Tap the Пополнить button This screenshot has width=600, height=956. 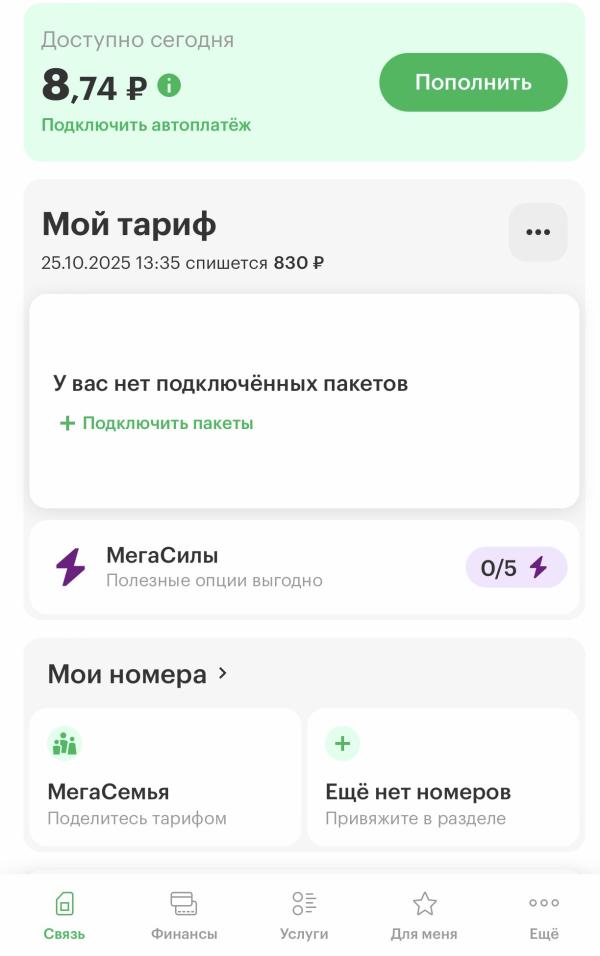[473, 82]
